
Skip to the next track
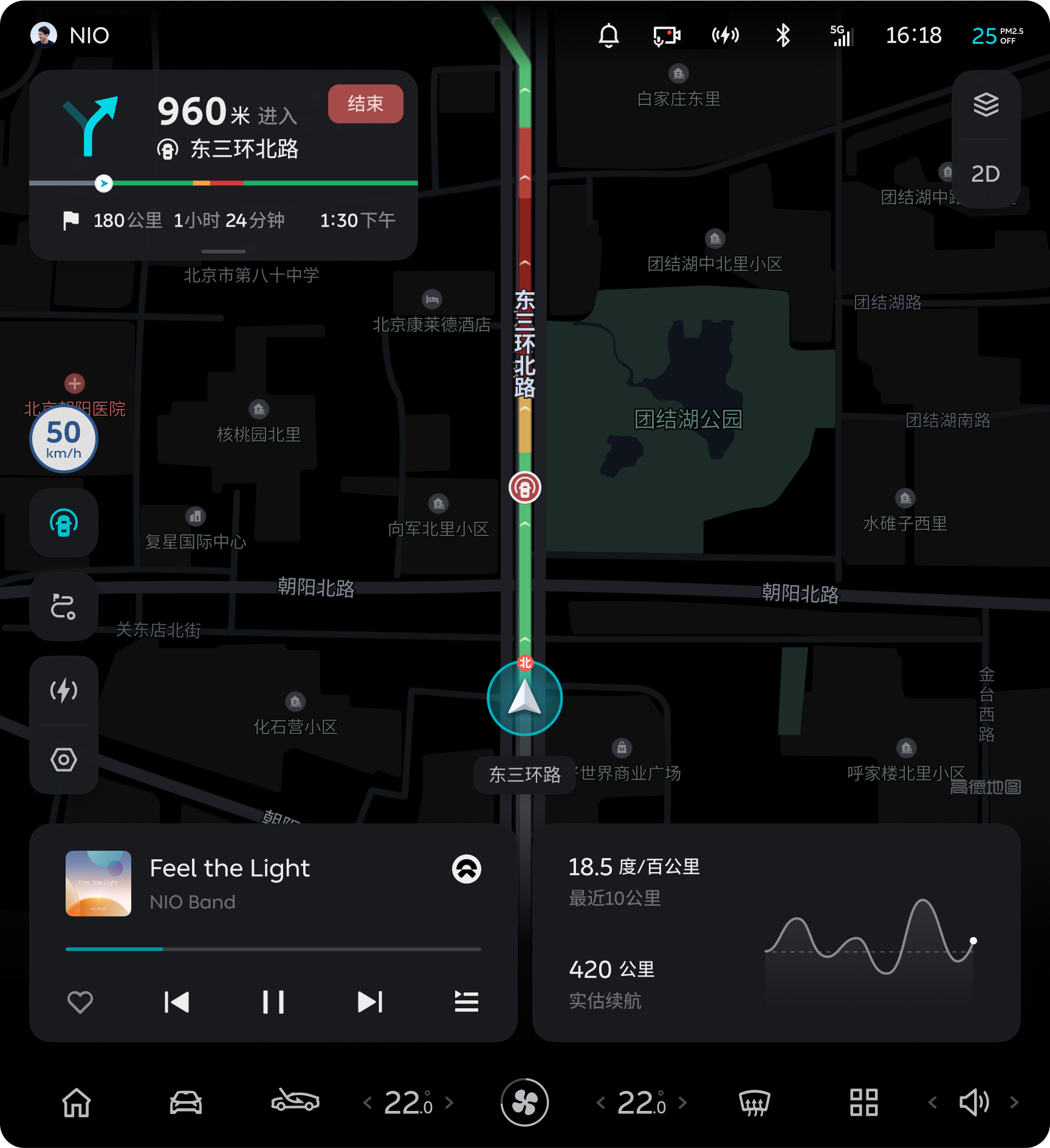click(x=370, y=1002)
